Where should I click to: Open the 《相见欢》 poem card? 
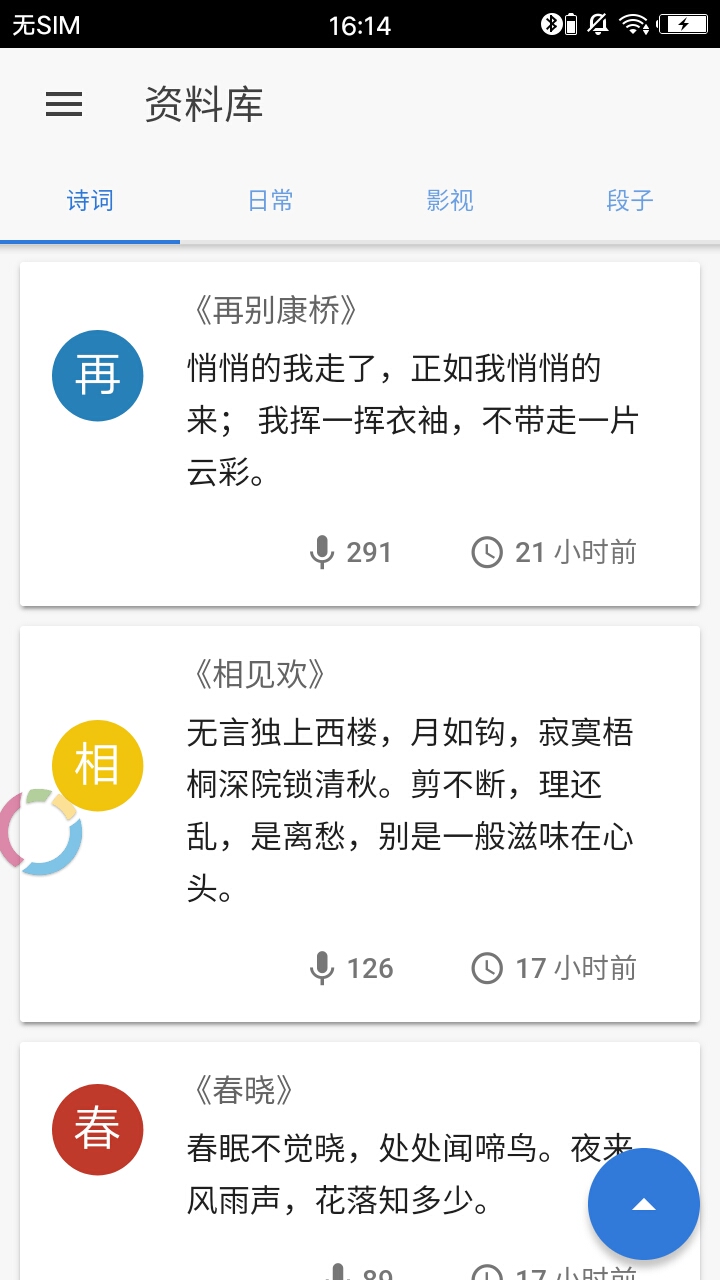coord(412,810)
